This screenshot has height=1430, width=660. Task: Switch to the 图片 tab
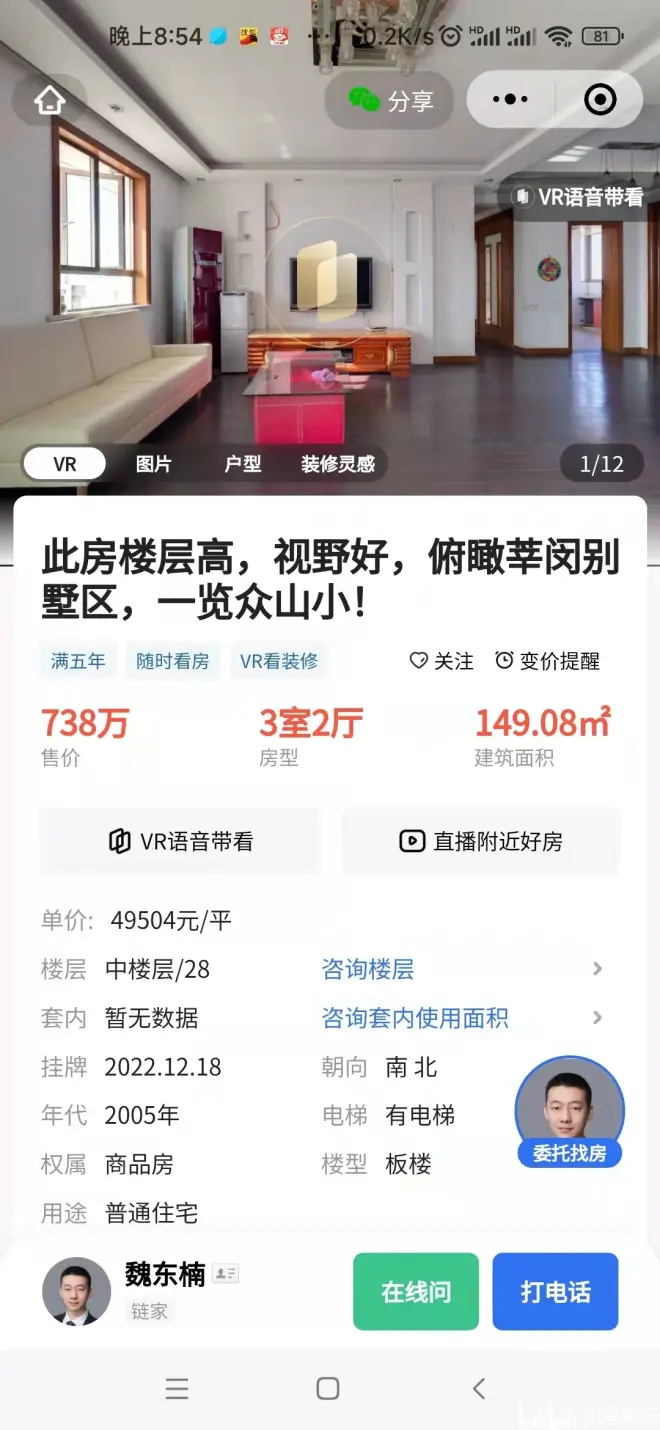coord(153,464)
